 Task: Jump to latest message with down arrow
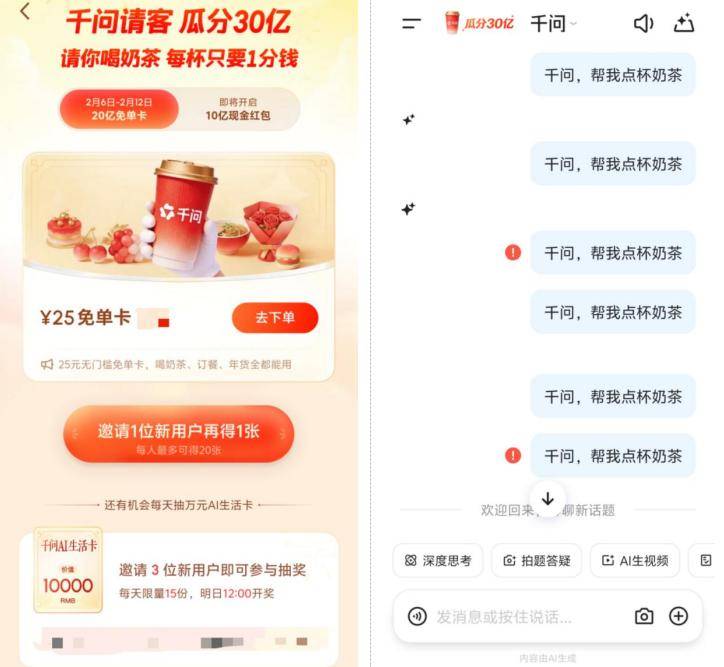(x=548, y=498)
